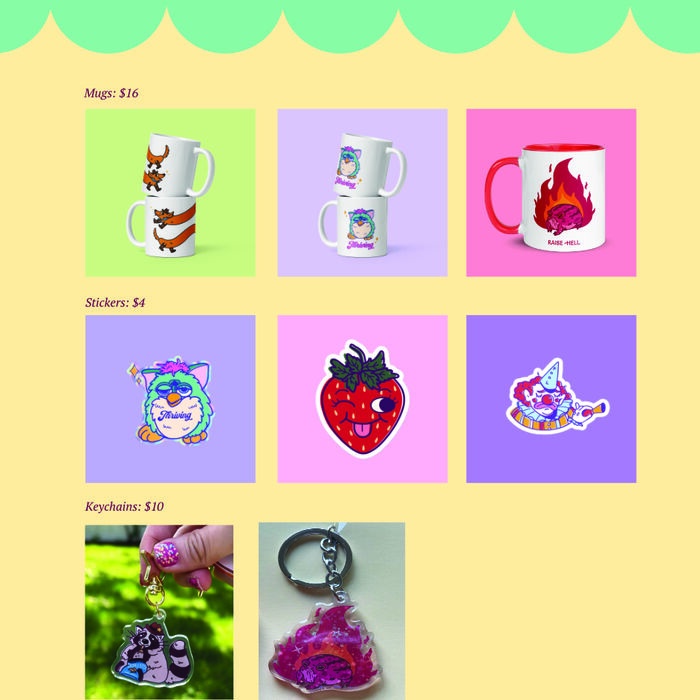Open the raccoon keychain photo
Viewport: 700px width, 700px height.
[x=159, y=610]
